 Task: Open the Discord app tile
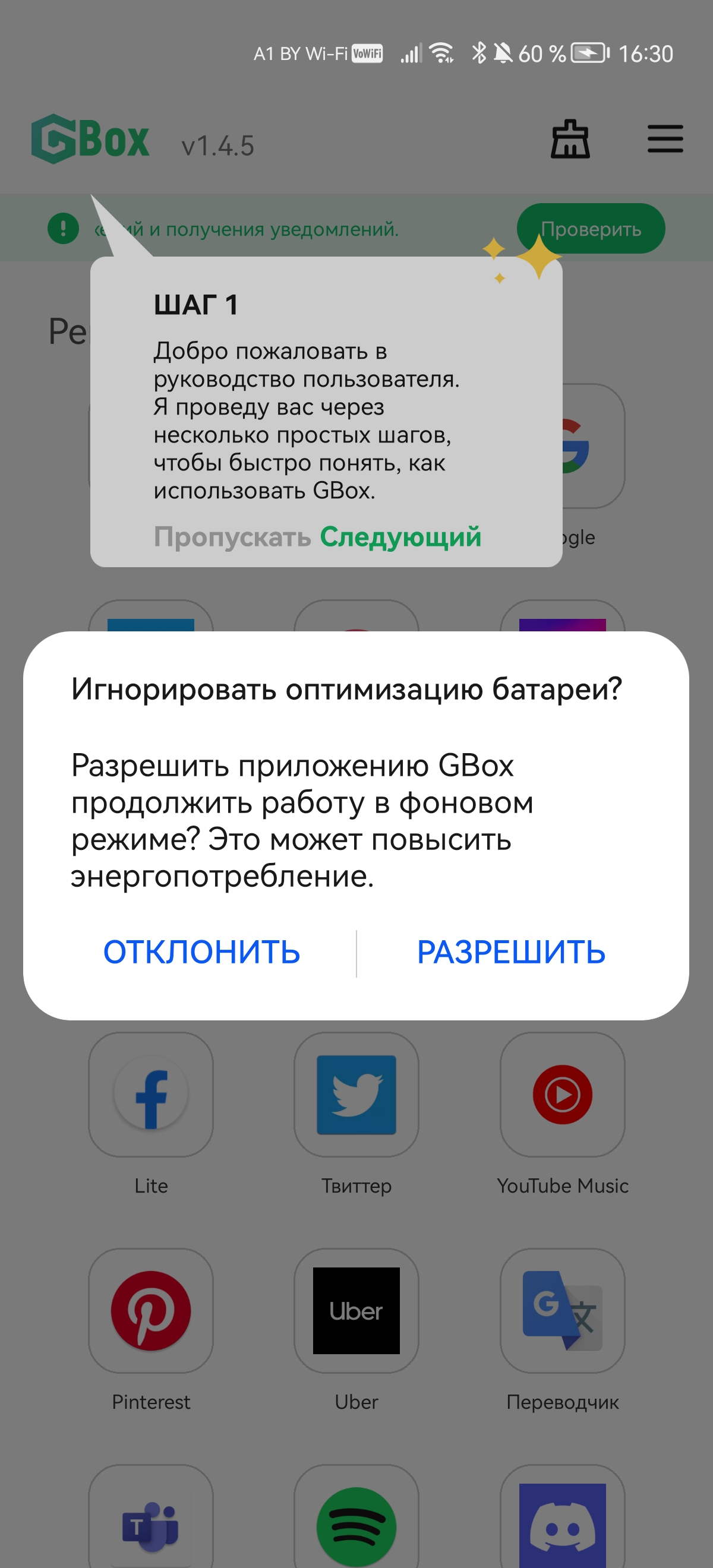coord(562,1522)
